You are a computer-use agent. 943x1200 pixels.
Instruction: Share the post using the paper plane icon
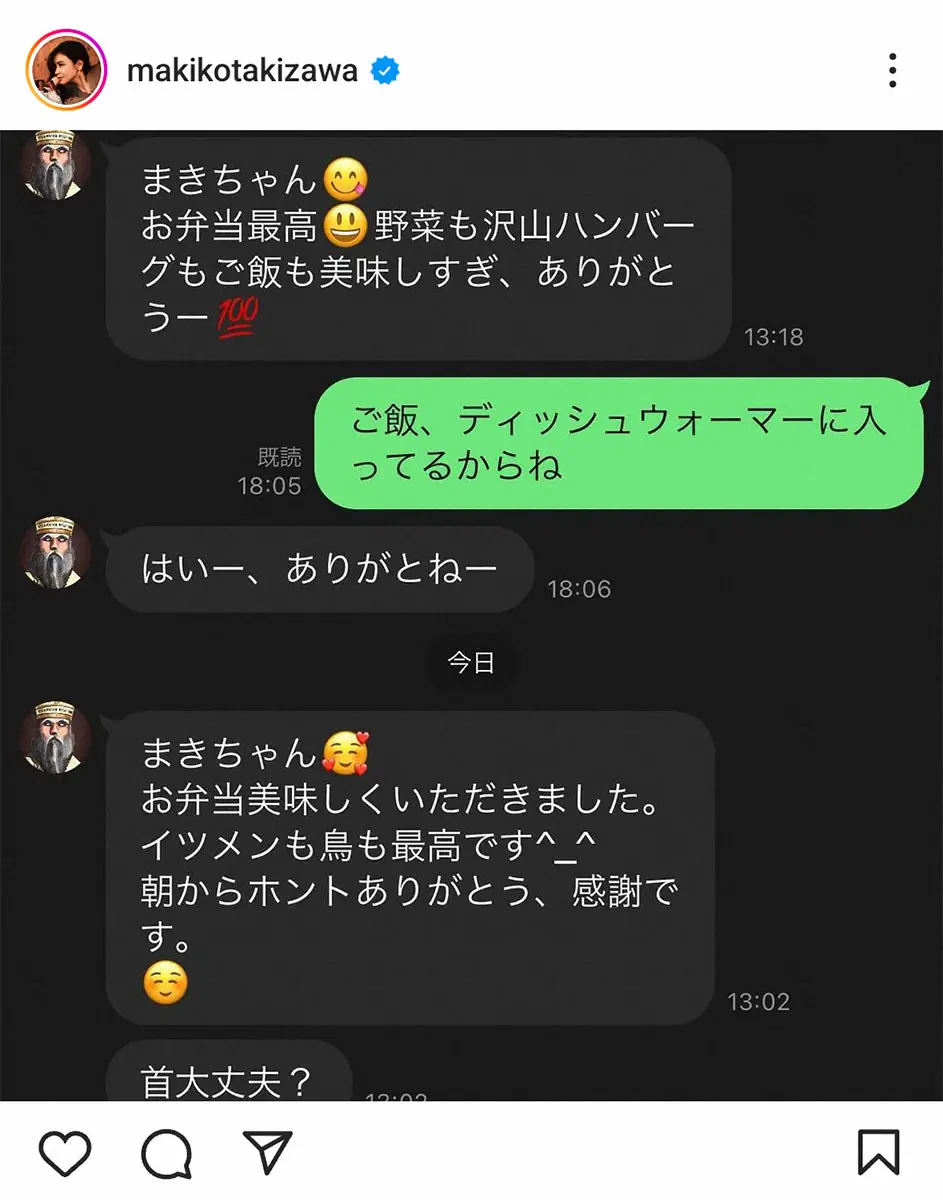point(265,1151)
